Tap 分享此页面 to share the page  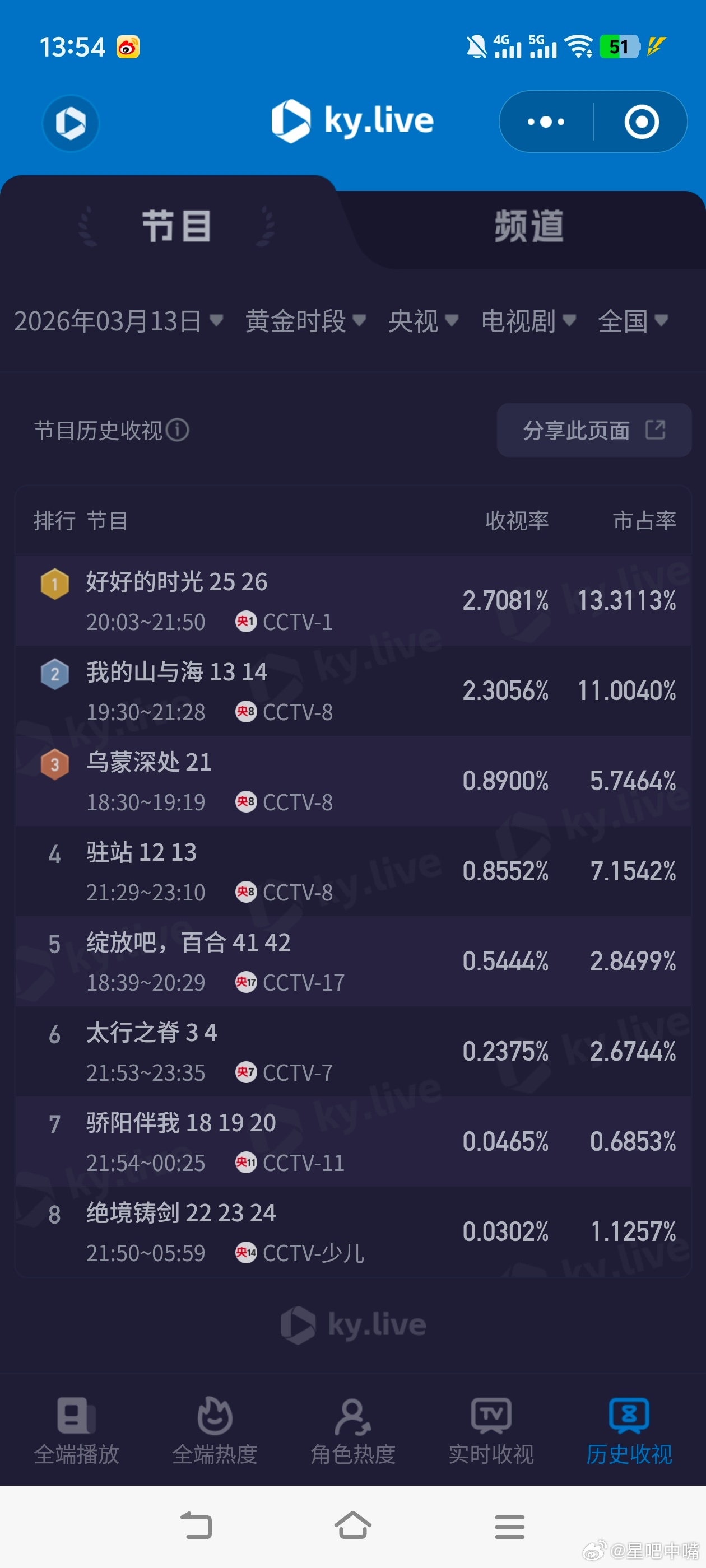pyautogui.click(x=592, y=430)
